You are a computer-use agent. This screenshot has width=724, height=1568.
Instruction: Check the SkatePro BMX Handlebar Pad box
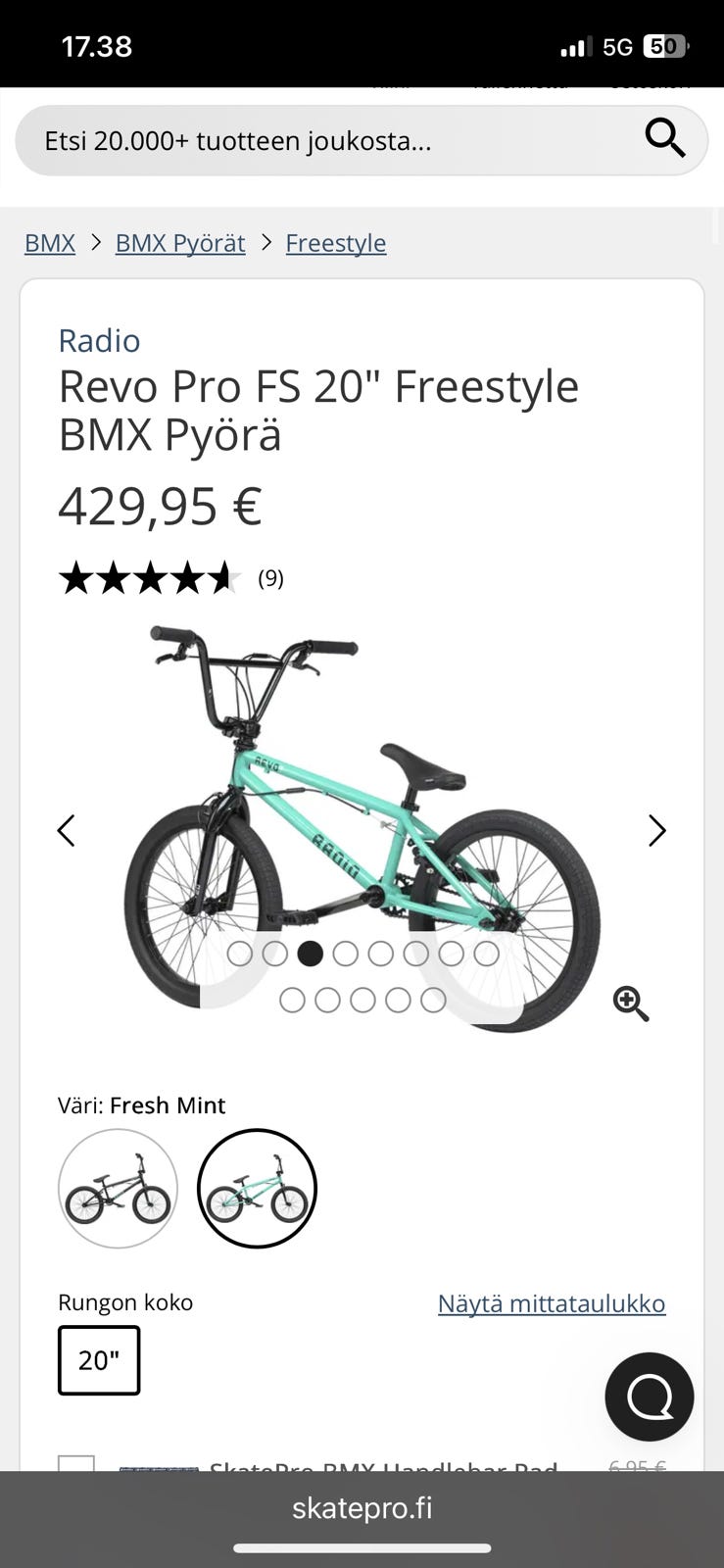pyautogui.click(x=76, y=1463)
